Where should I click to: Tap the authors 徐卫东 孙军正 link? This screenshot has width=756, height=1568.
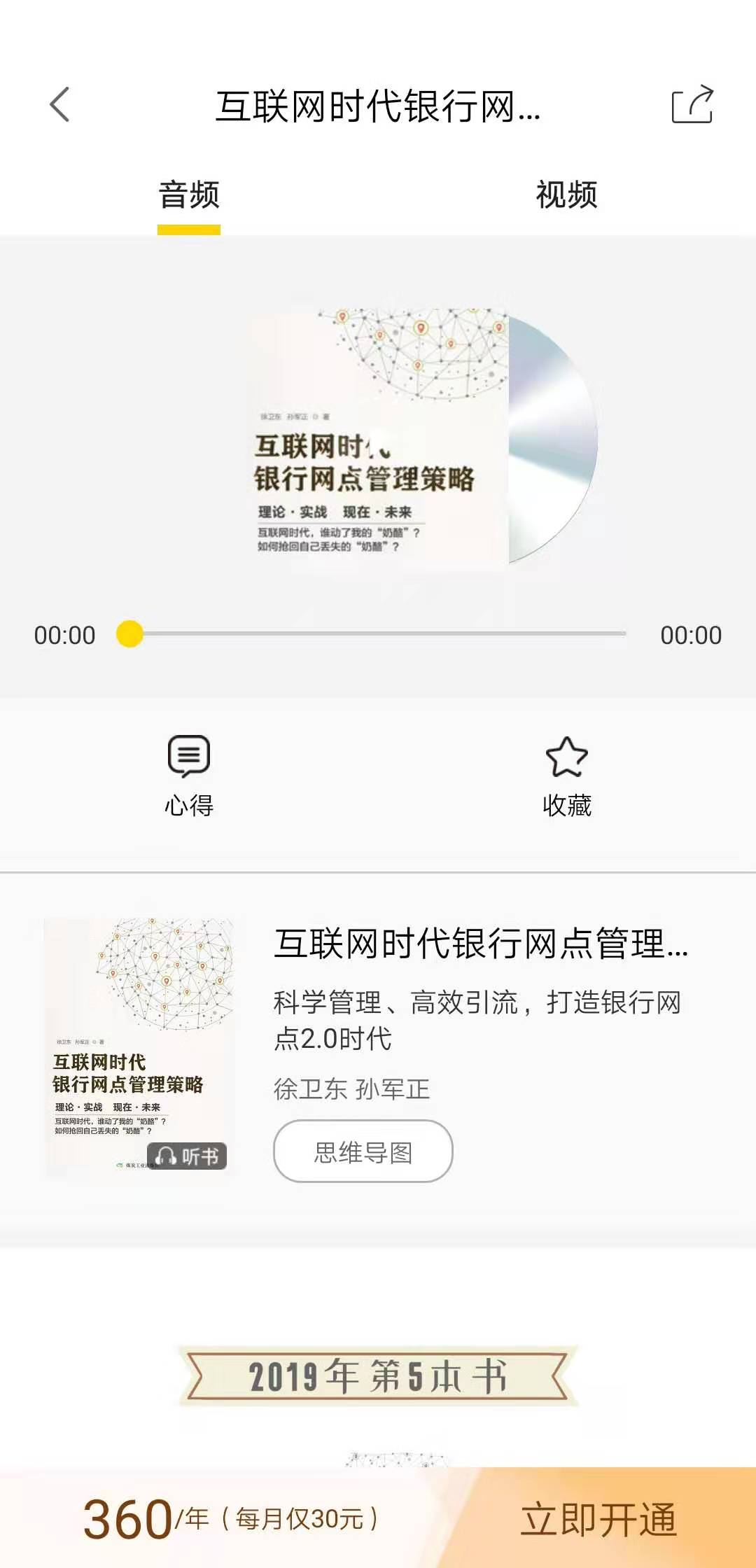(351, 1087)
